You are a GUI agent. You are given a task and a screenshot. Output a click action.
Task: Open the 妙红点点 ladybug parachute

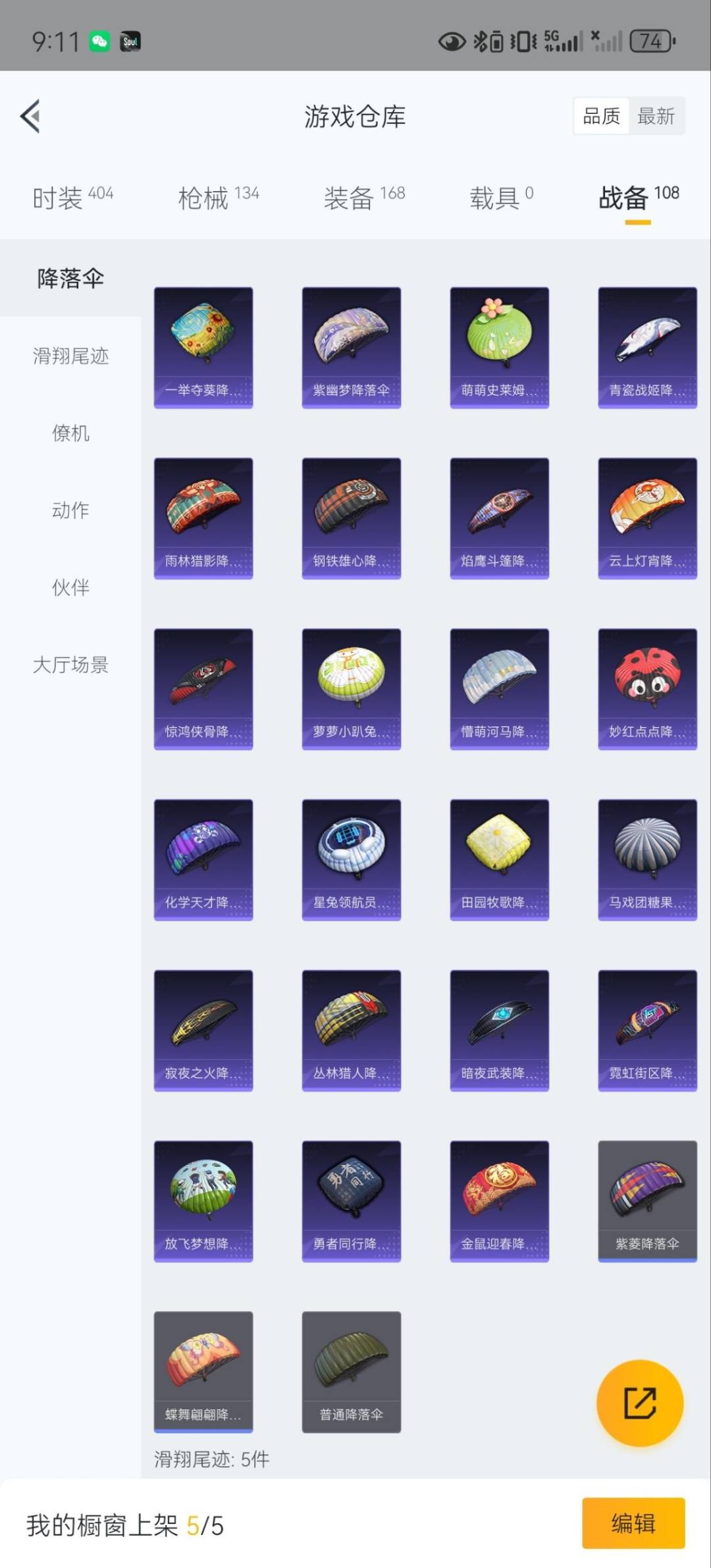click(647, 689)
